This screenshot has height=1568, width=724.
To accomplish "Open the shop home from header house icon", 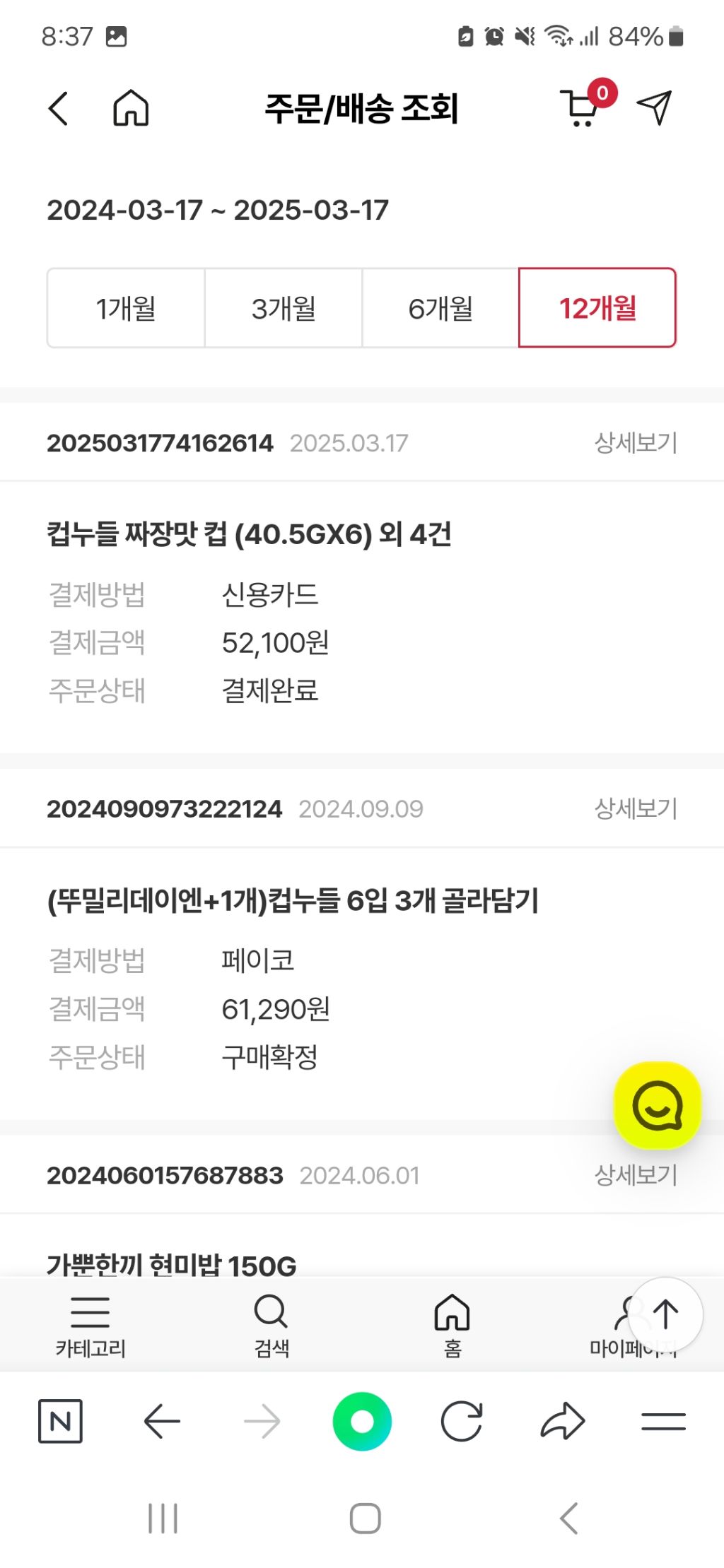I will (132, 109).
